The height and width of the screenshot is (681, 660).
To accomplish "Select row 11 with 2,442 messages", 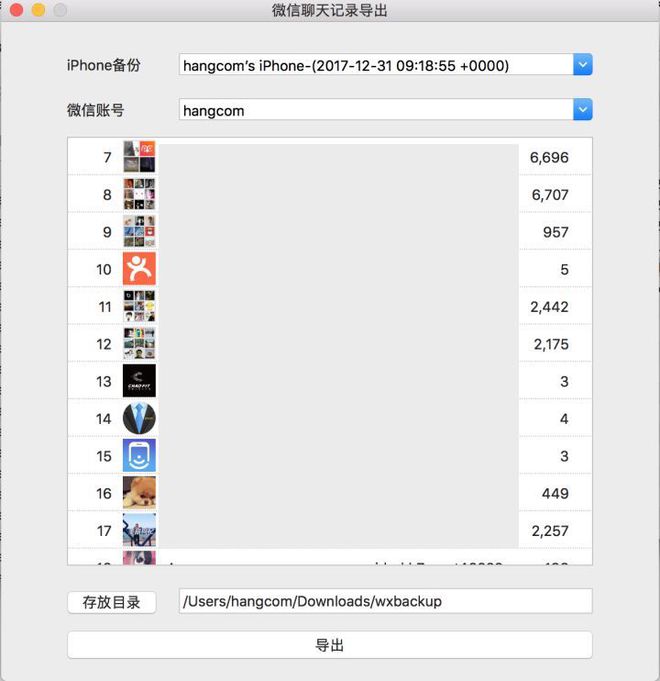I will coord(330,307).
